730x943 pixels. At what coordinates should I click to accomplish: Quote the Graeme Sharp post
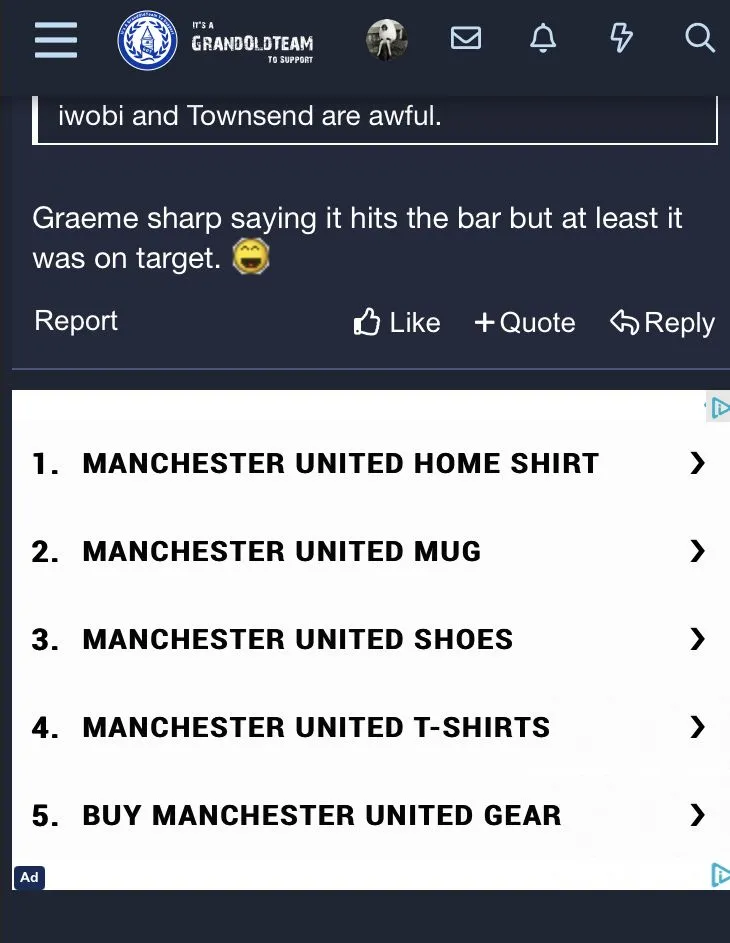coord(525,322)
